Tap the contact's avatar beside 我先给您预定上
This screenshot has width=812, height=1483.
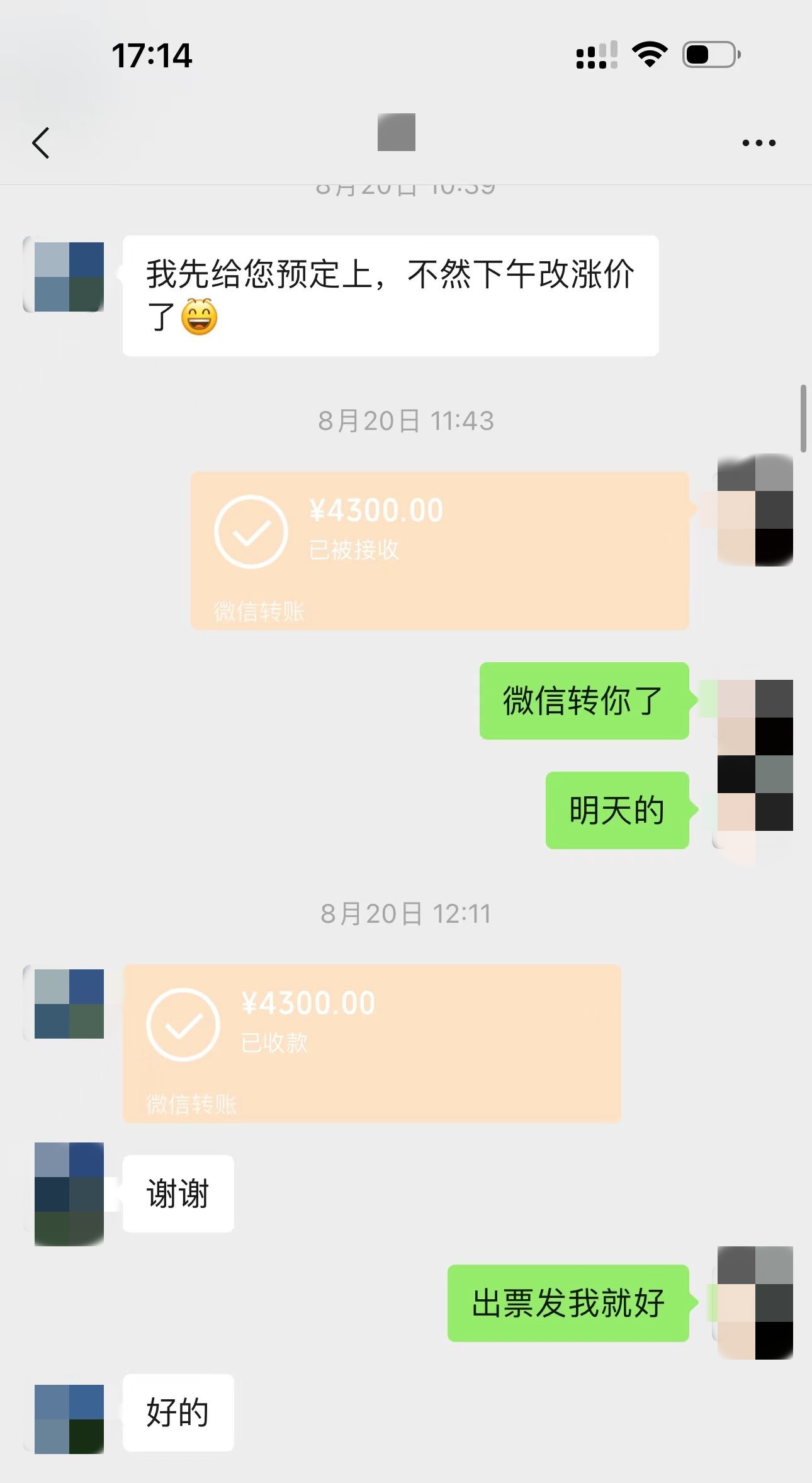[x=68, y=276]
